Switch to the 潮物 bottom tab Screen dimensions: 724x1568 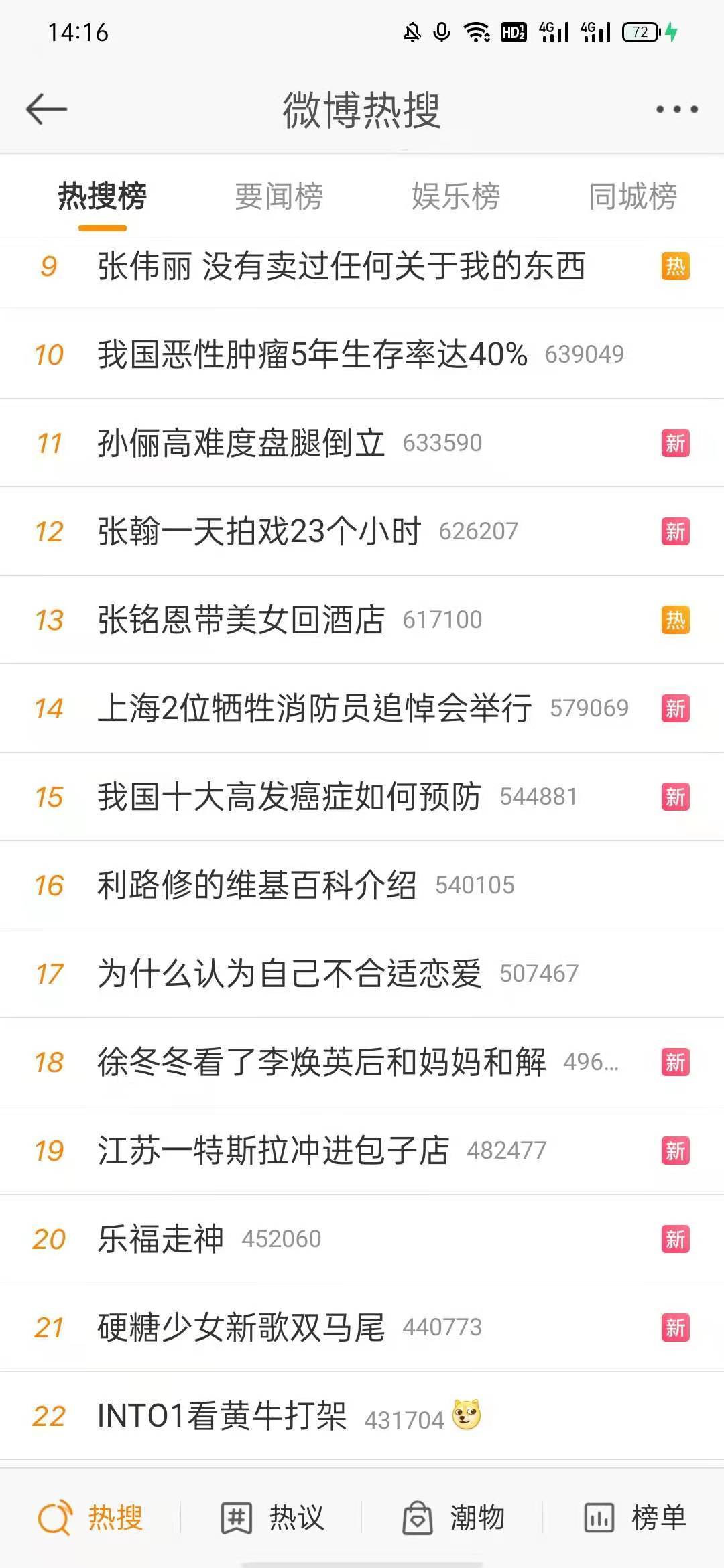[454, 1518]
